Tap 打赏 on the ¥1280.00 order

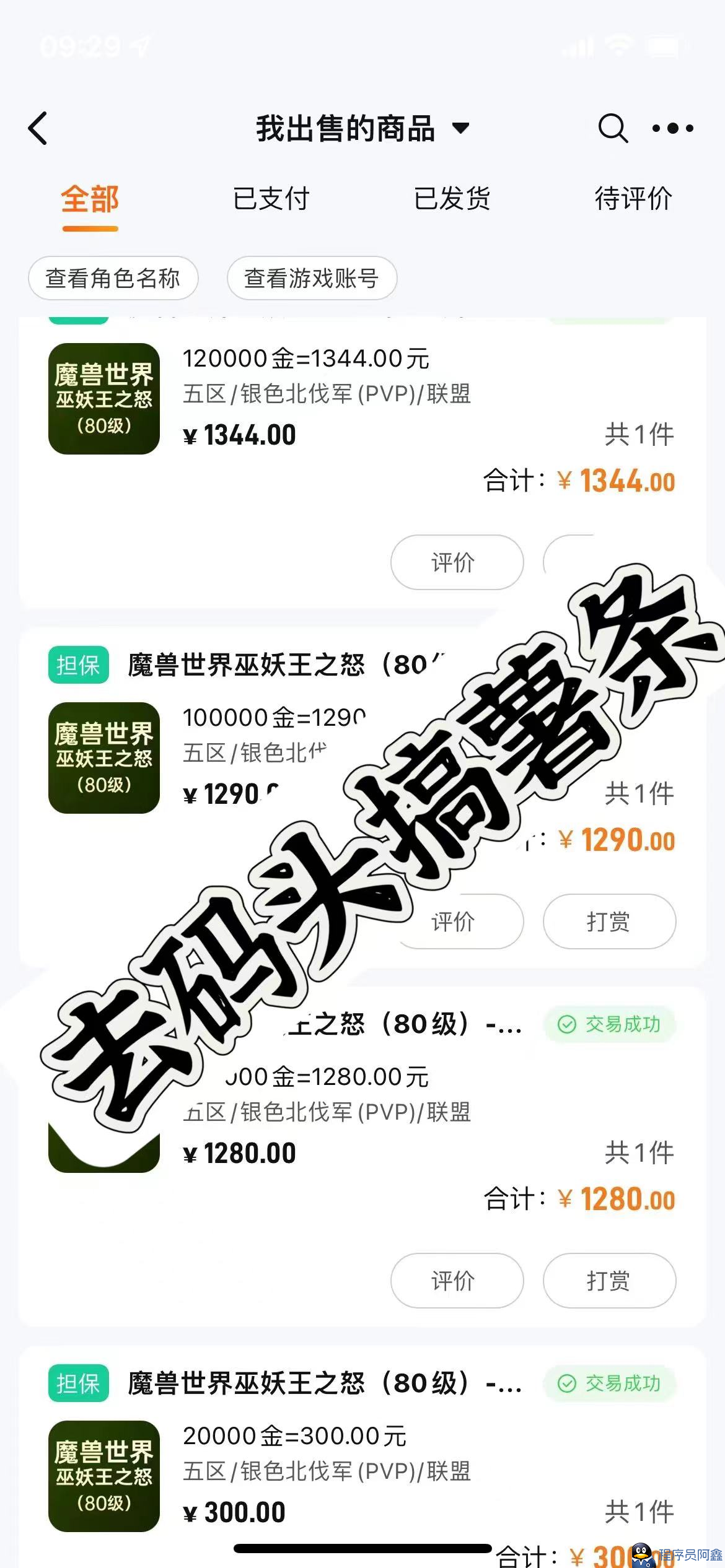point(609,1281)
